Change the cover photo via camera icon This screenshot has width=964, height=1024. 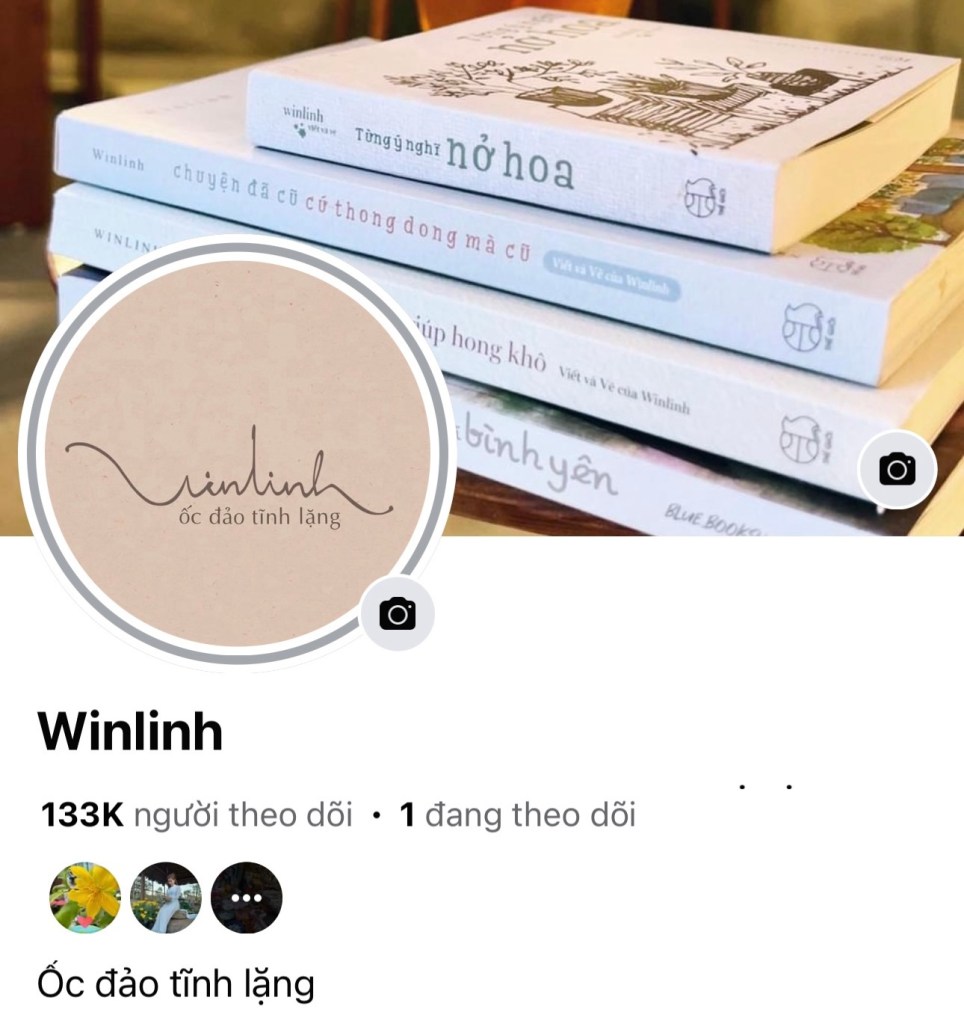point(896,469)
